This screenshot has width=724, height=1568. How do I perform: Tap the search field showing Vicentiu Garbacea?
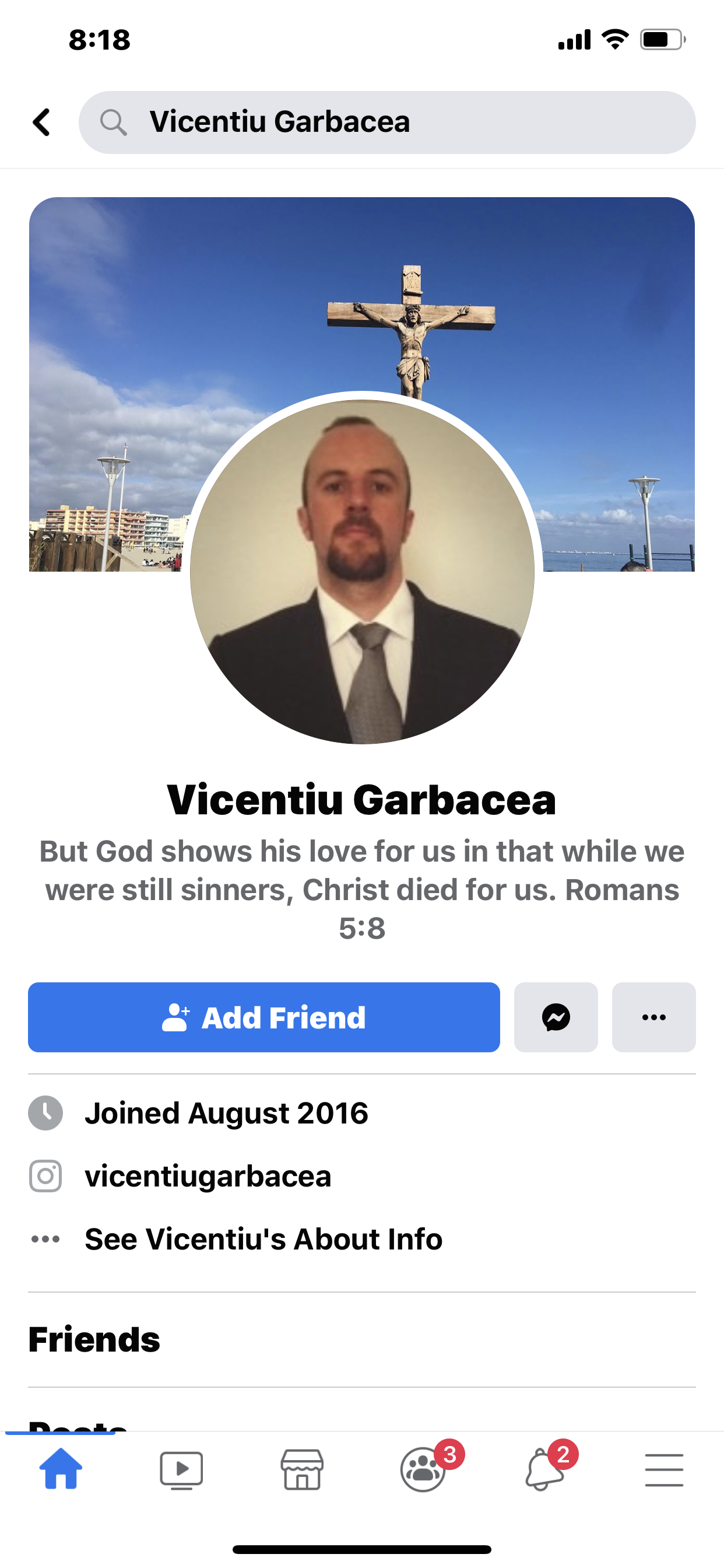click(387, 123)
